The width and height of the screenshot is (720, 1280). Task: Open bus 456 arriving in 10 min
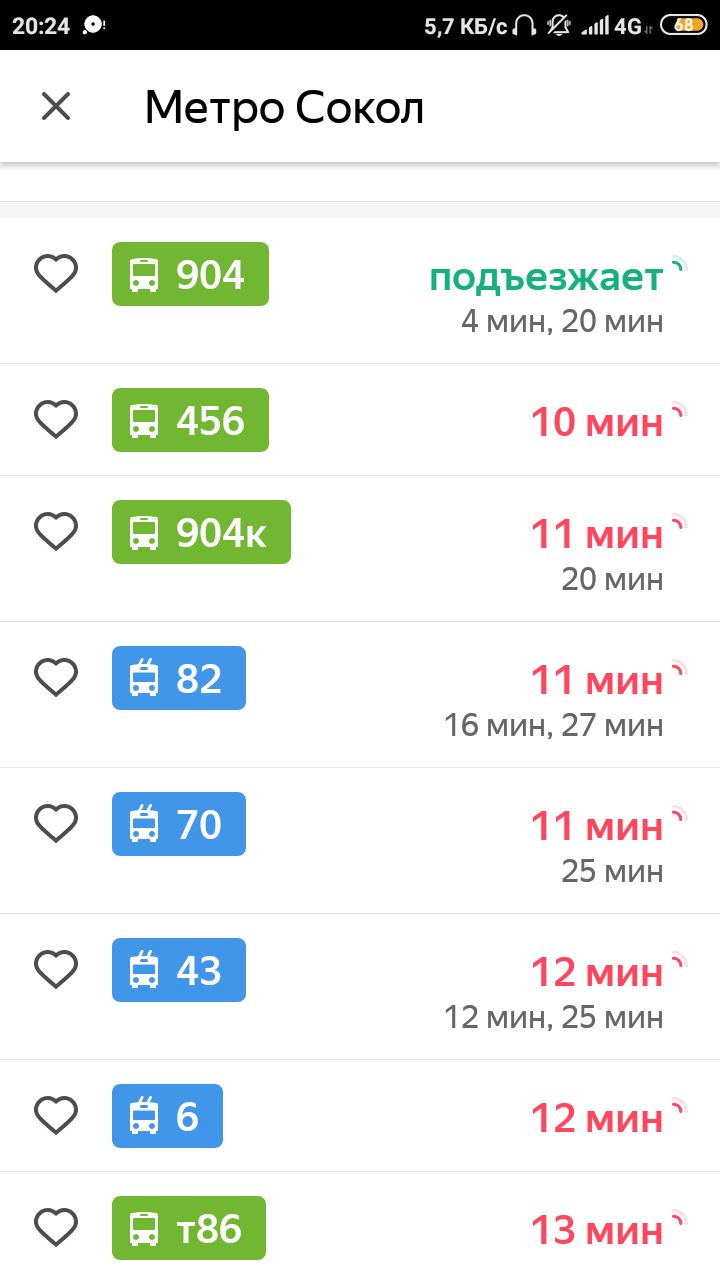point(360,420)
